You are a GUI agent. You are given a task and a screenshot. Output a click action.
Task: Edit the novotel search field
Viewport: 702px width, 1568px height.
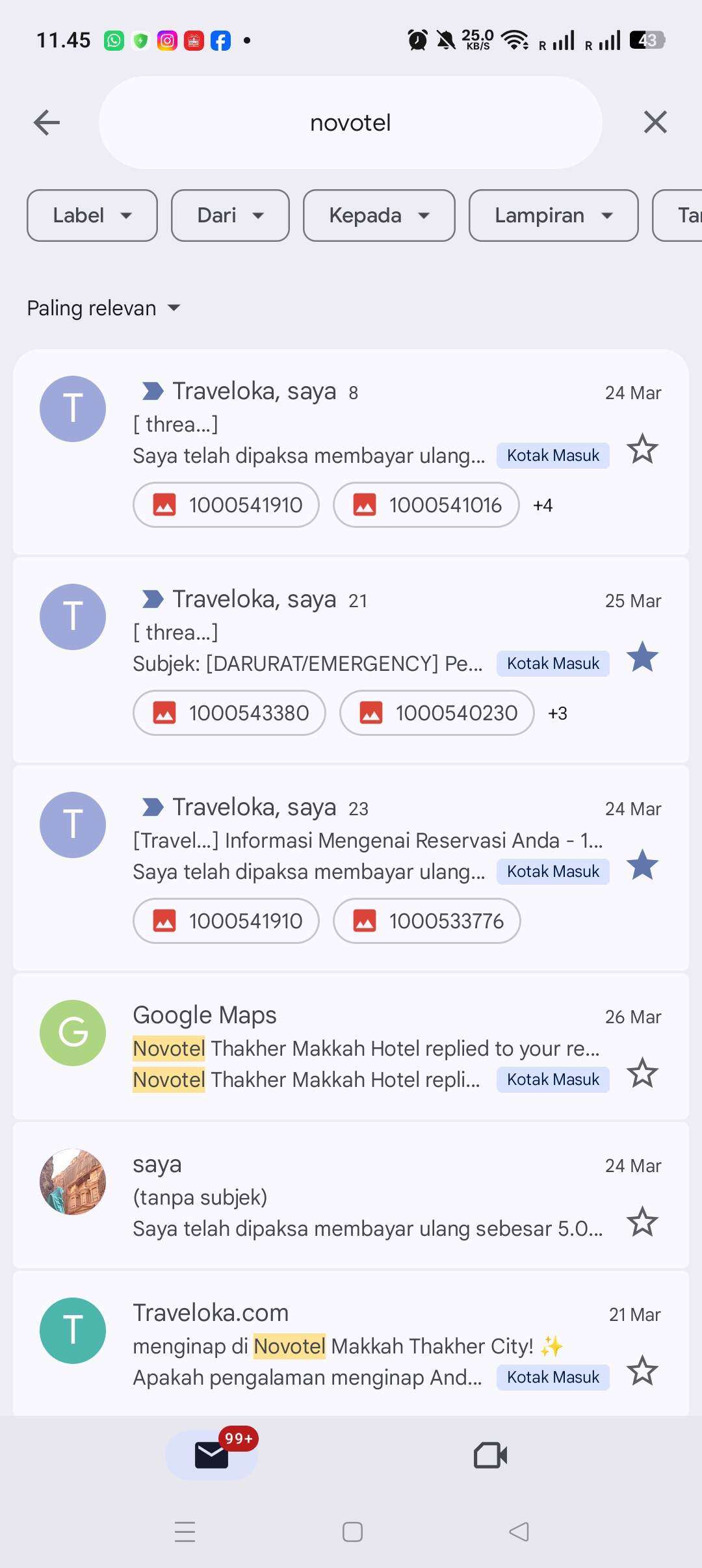(x=350, y=122)
